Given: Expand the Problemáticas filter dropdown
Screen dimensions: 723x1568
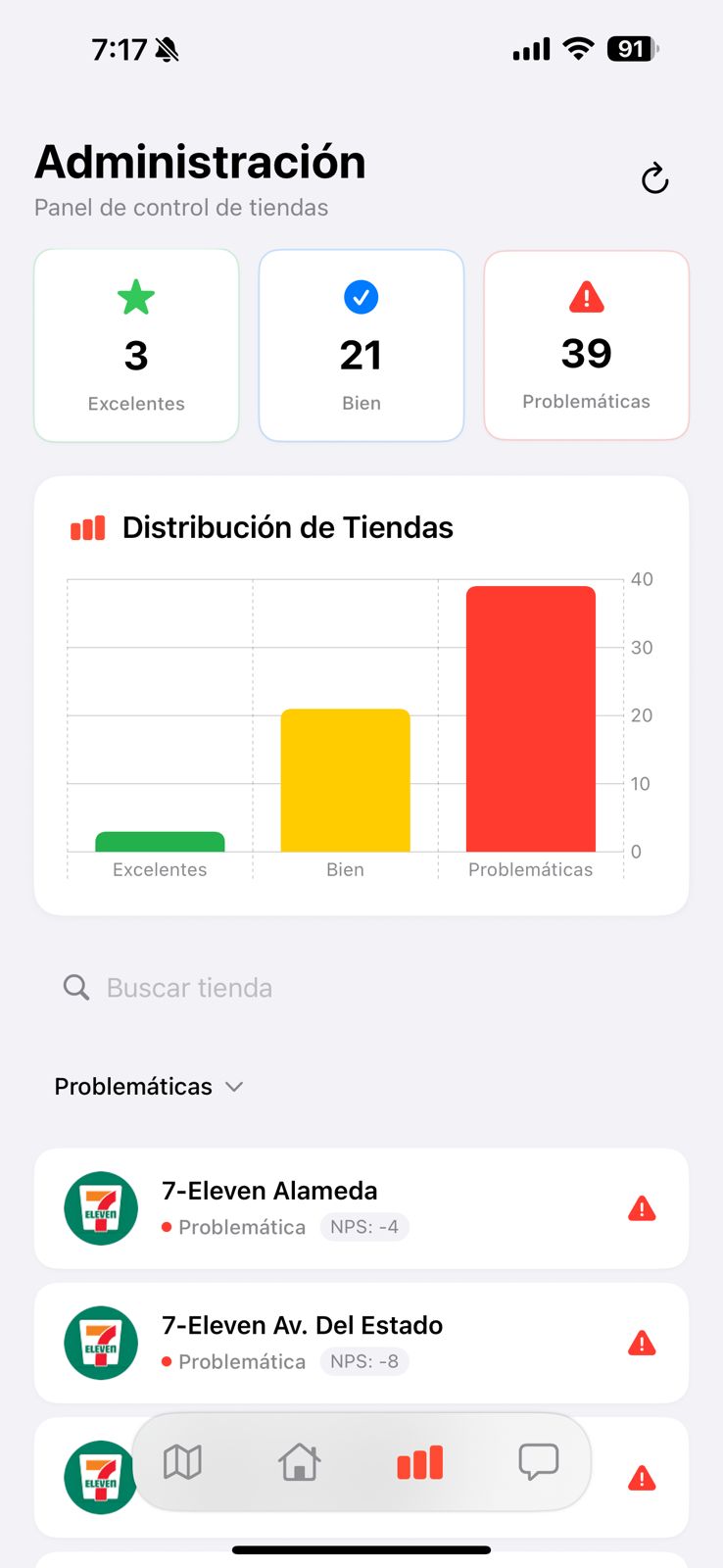Looking at the screenshot, I should tap(149, 1087).
